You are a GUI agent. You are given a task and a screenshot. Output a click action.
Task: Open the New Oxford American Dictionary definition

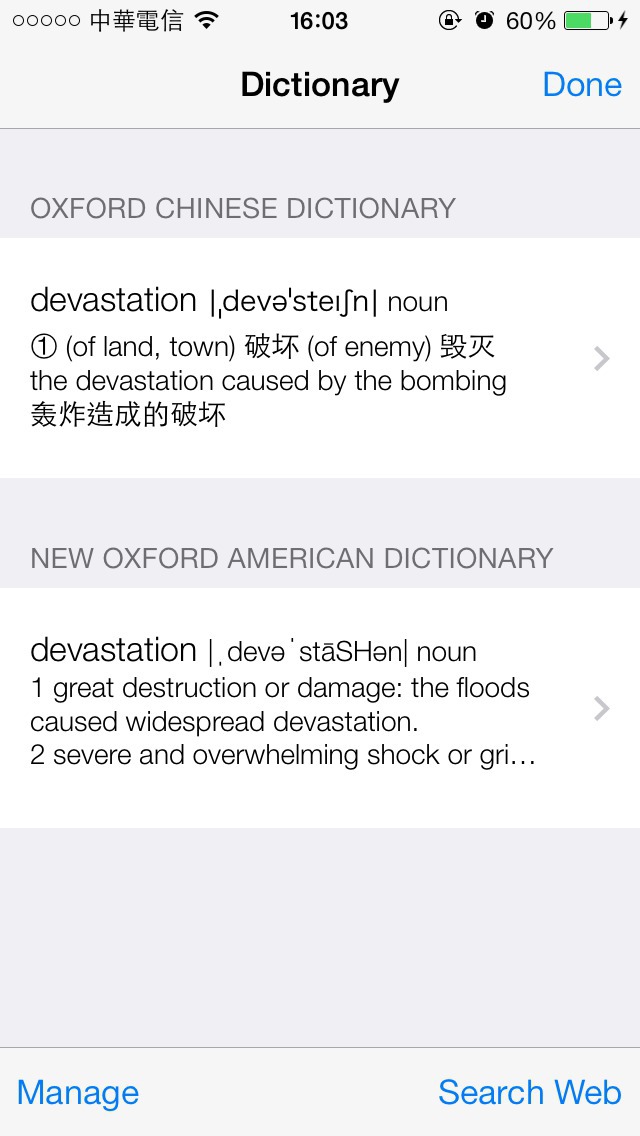[320, 708]
